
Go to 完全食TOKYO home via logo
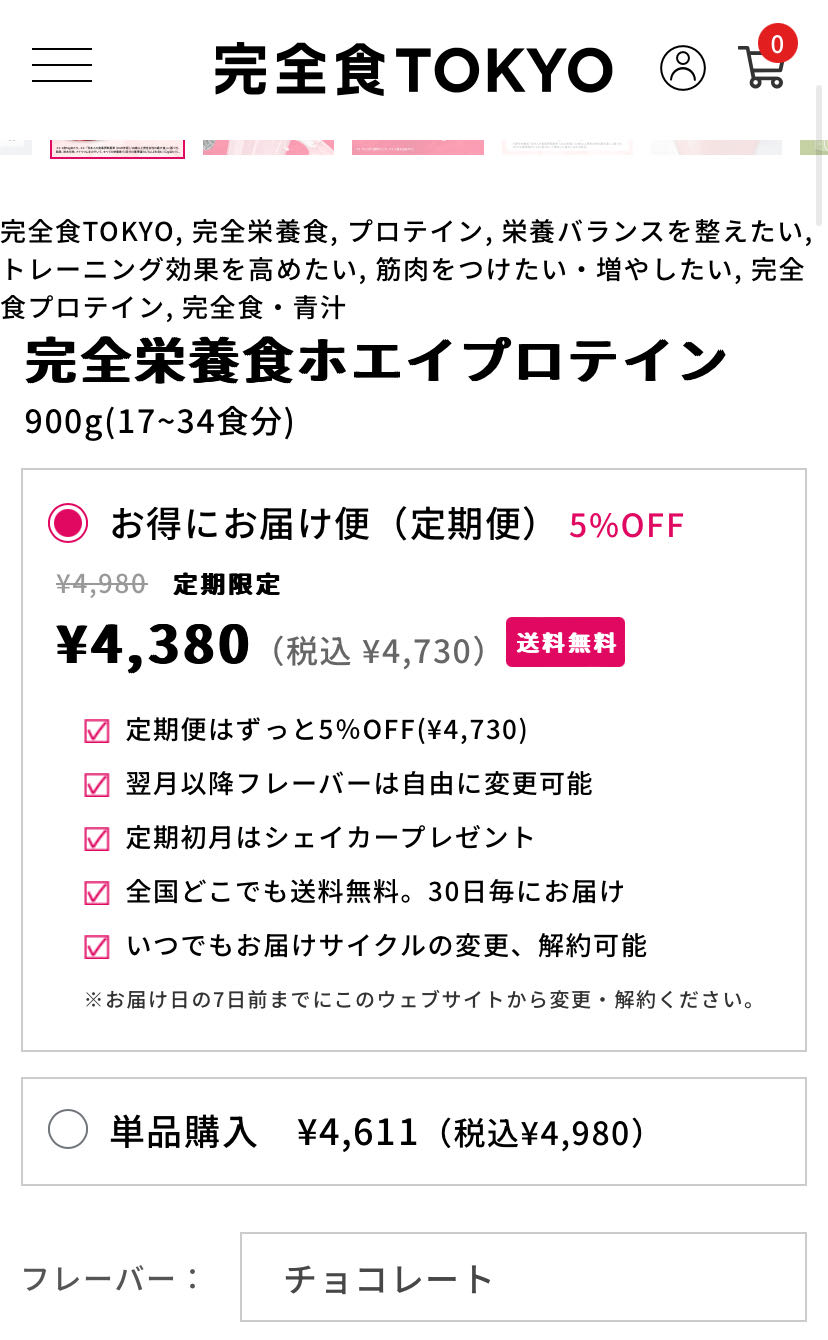(413, 69)
